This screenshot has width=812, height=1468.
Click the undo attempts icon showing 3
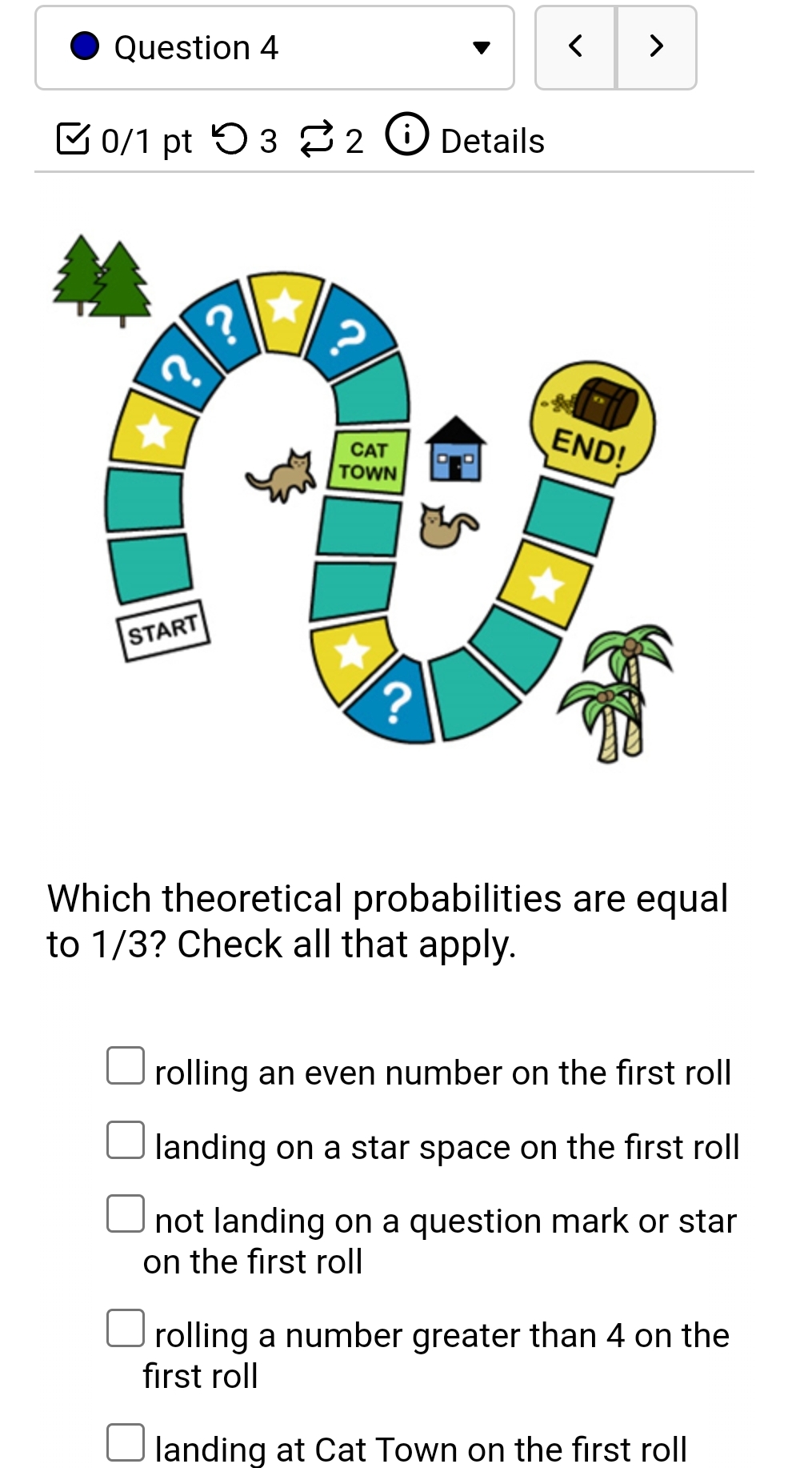232,139
